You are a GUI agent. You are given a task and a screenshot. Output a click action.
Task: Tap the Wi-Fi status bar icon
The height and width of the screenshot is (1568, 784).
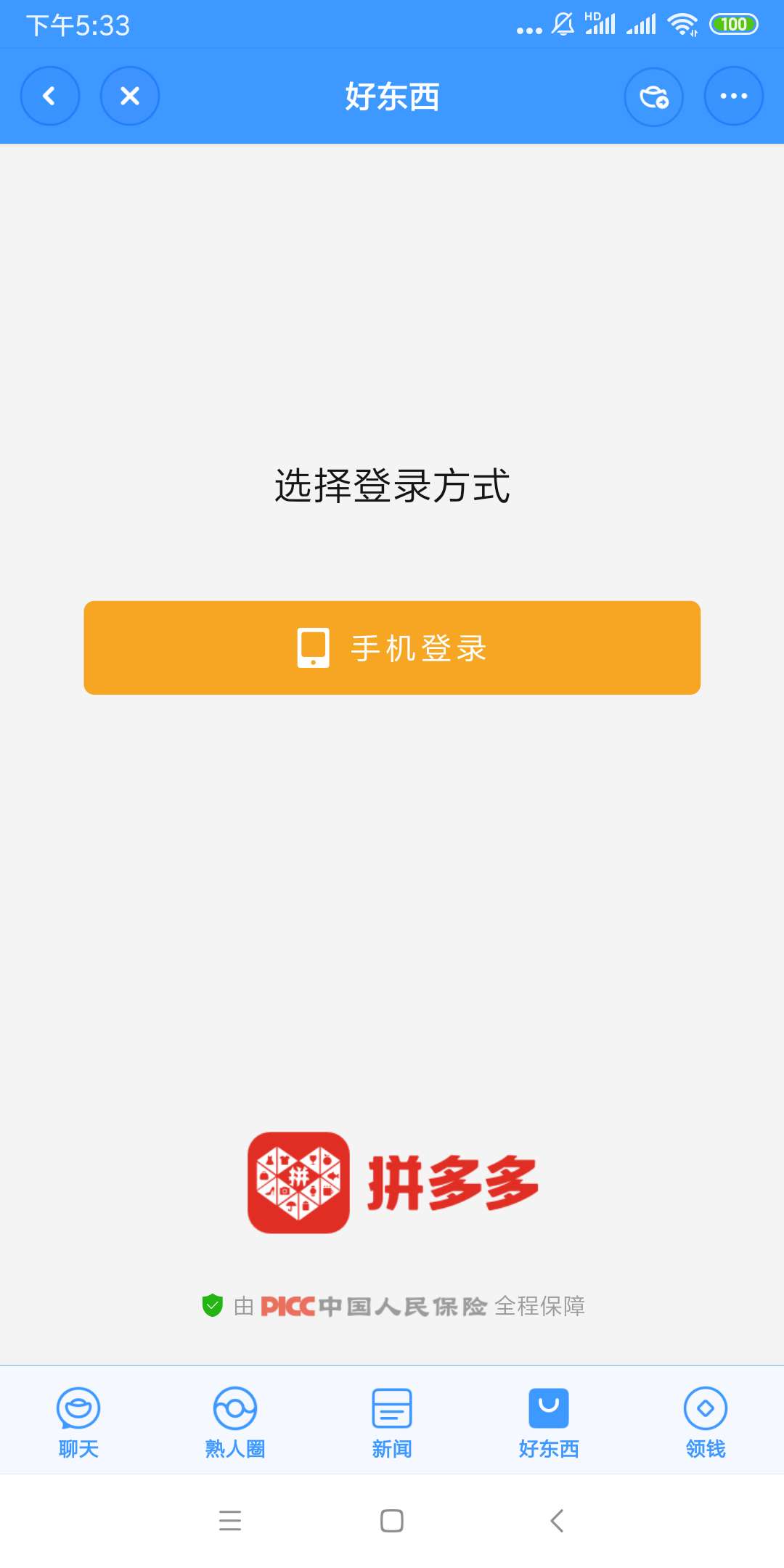tap(683, 24)
